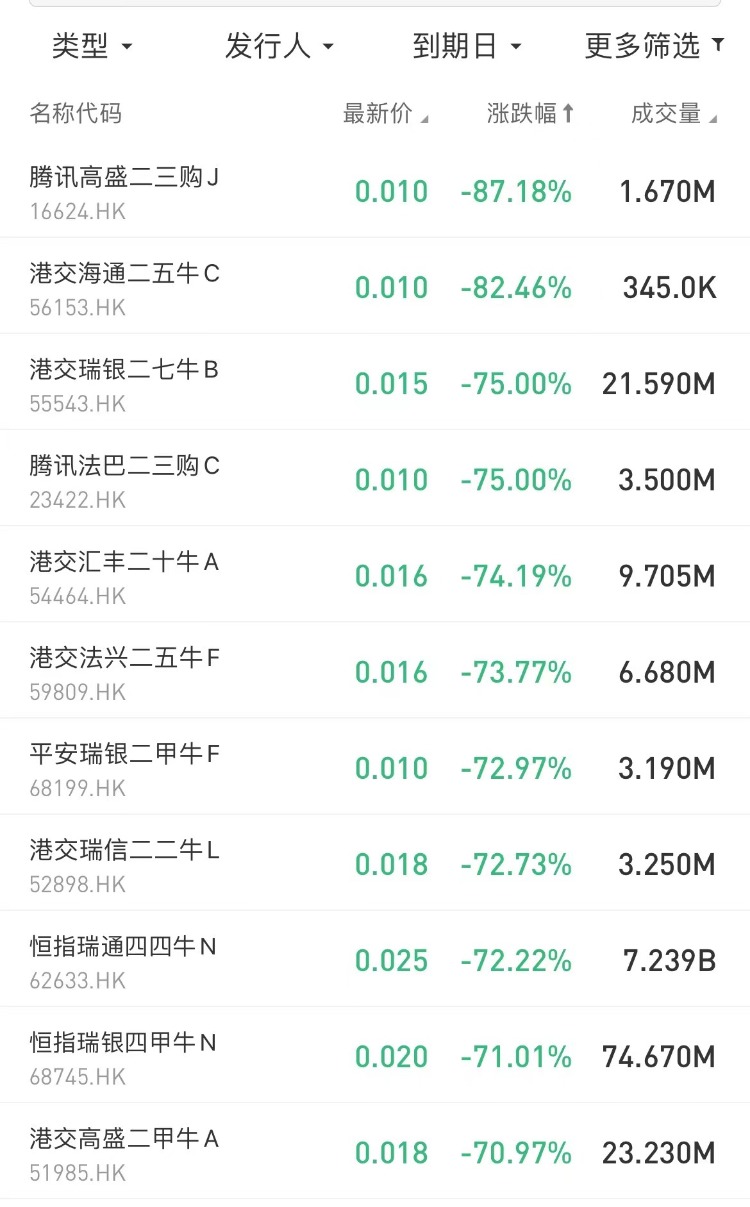Open 港交海通二五牛C warrant row
Viewport: 750px width, 1207px height.
(375, 286)
